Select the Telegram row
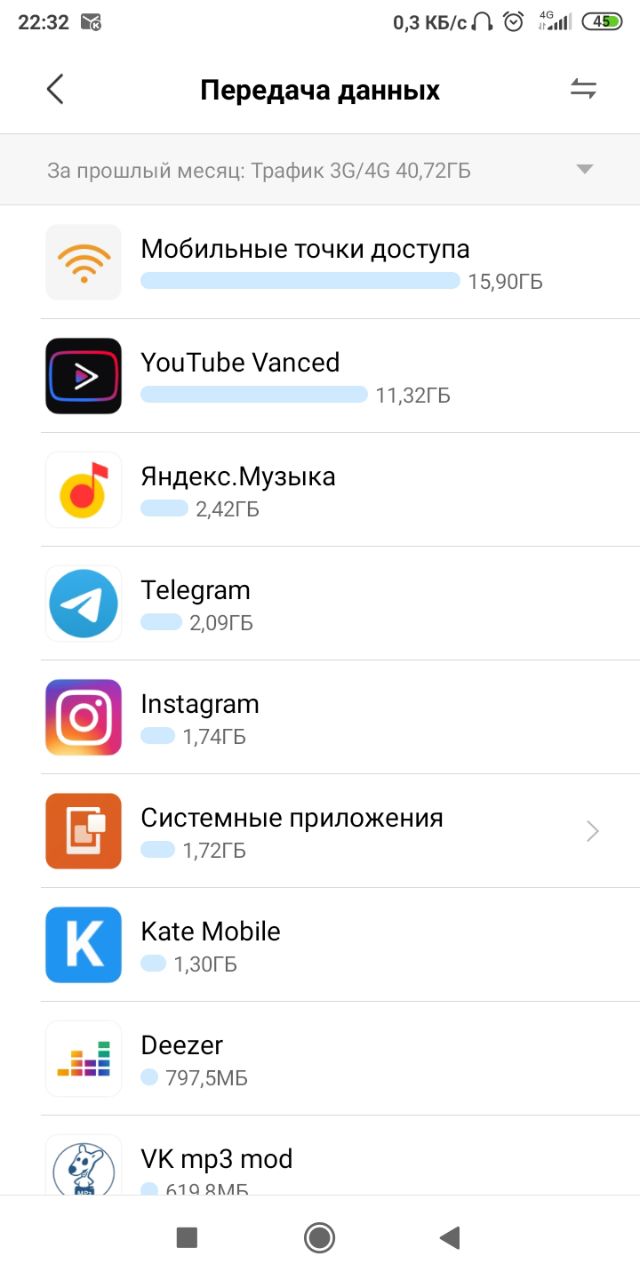This screenshot has height=1280, width=640. tap(320, 604)
